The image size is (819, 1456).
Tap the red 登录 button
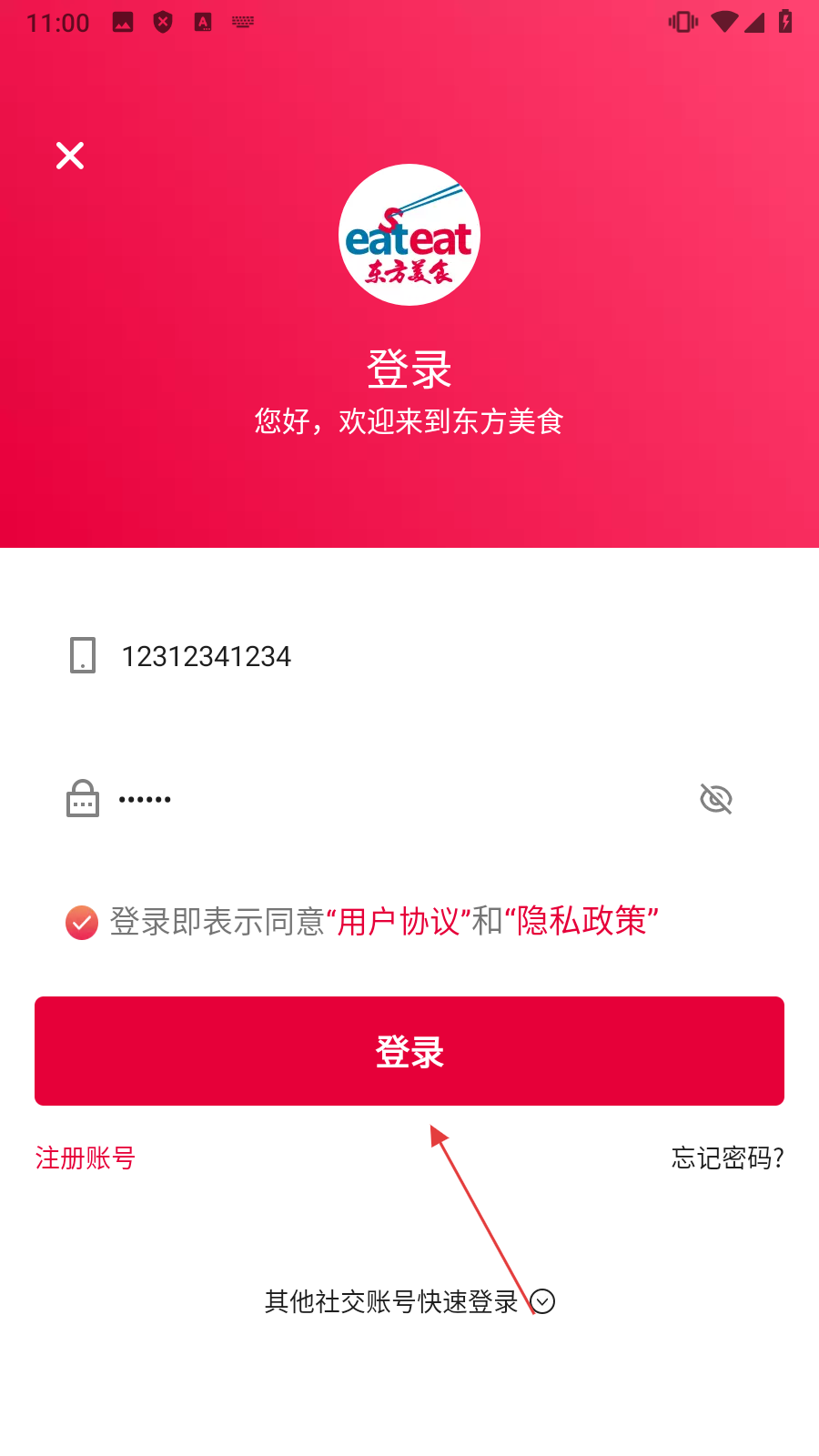(x=409, y=1051)
